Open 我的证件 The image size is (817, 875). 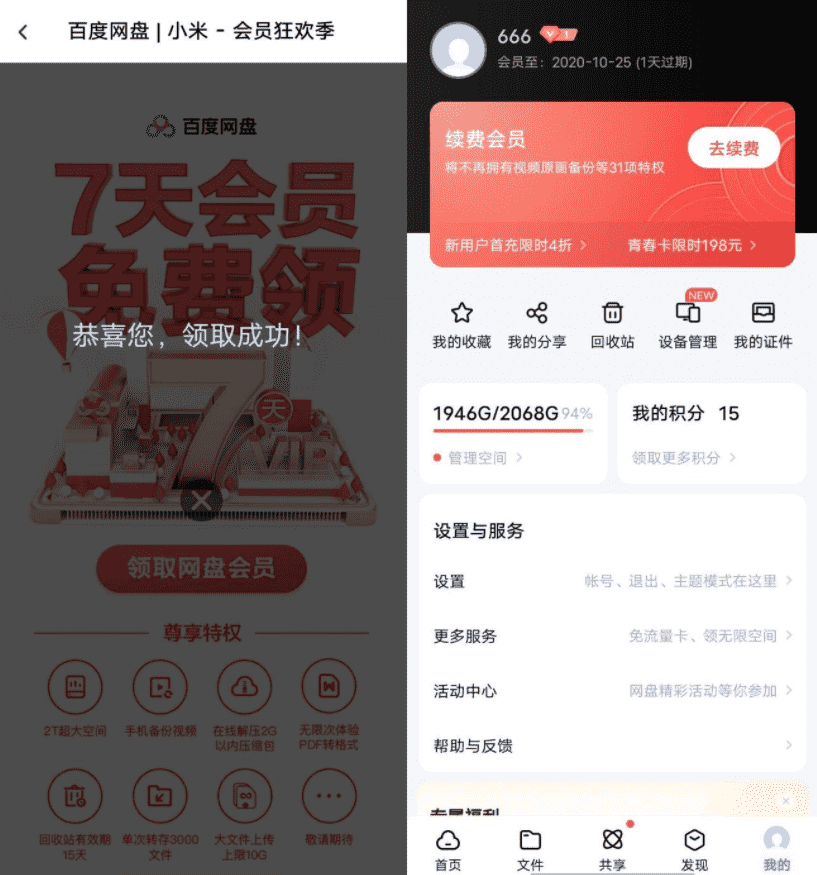[762, 325]
